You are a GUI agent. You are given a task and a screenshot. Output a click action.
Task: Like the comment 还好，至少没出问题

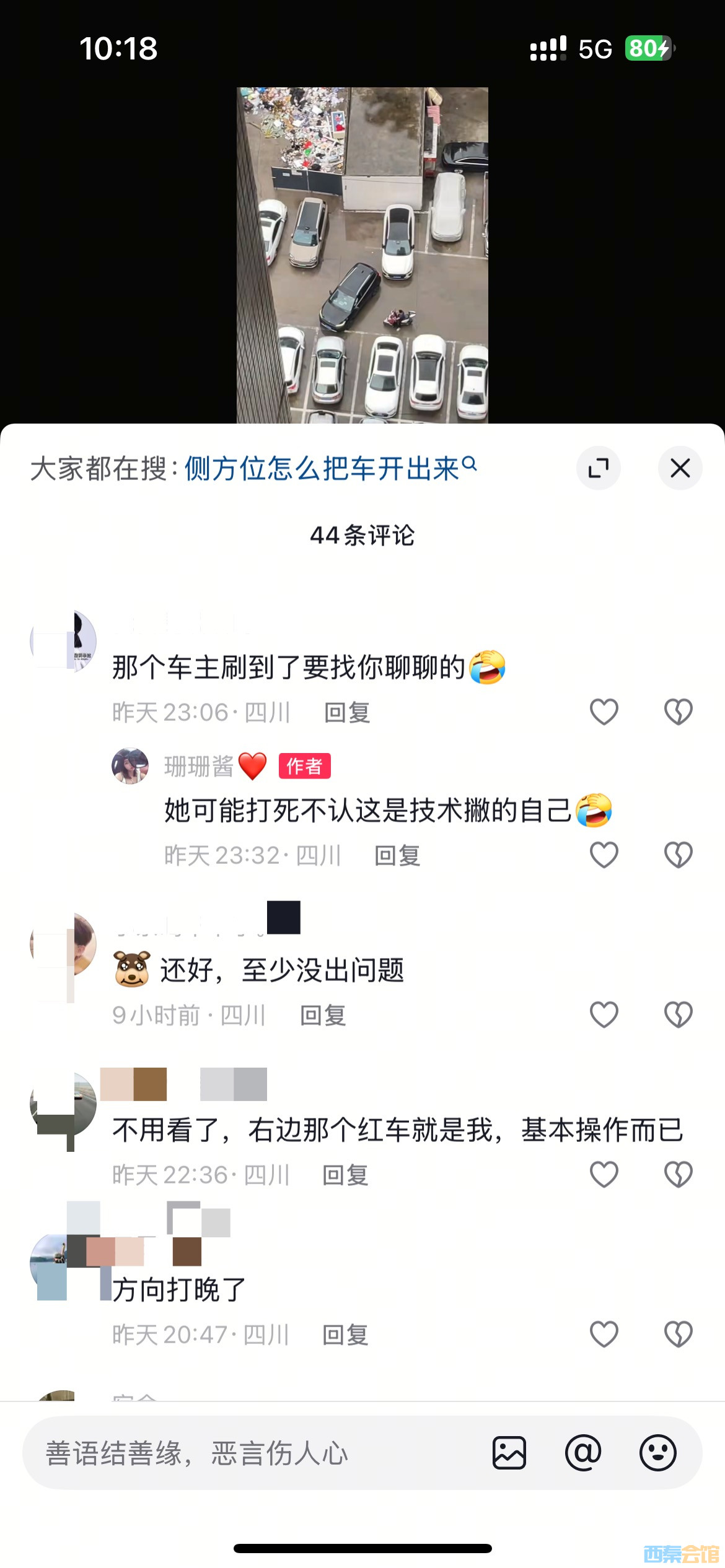604,1015
